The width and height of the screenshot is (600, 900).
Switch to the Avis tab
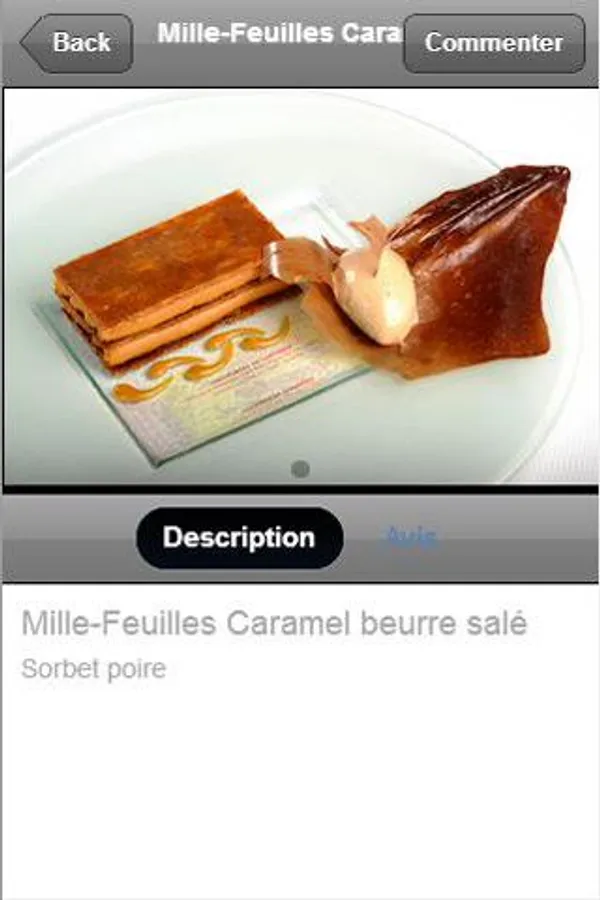(x=411, y=538)
